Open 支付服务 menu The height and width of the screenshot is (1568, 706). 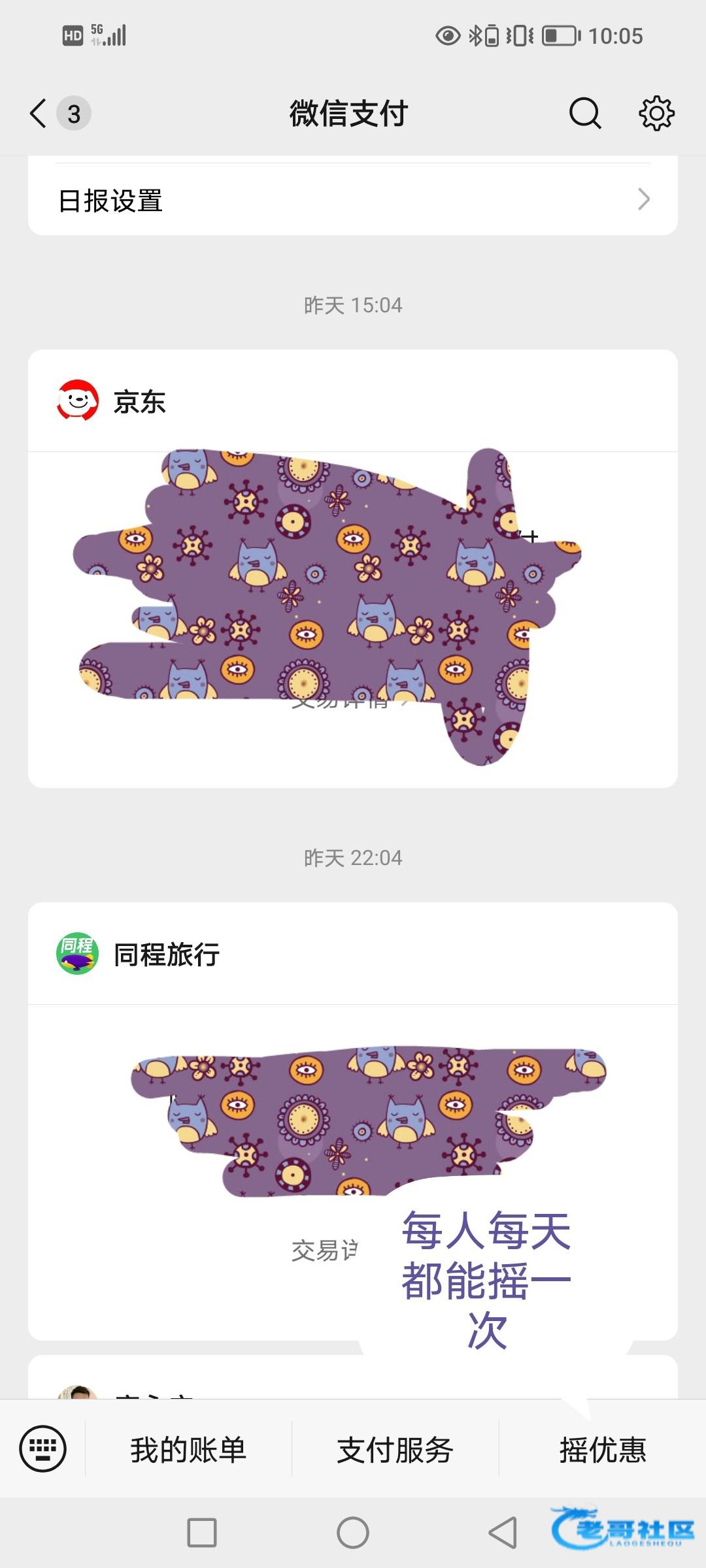395,1450
